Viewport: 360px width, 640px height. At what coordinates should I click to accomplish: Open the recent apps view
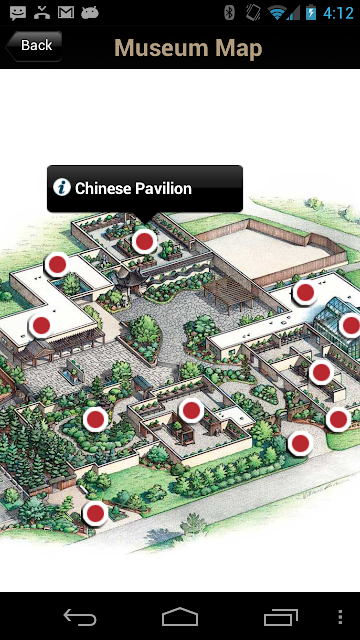280,617
